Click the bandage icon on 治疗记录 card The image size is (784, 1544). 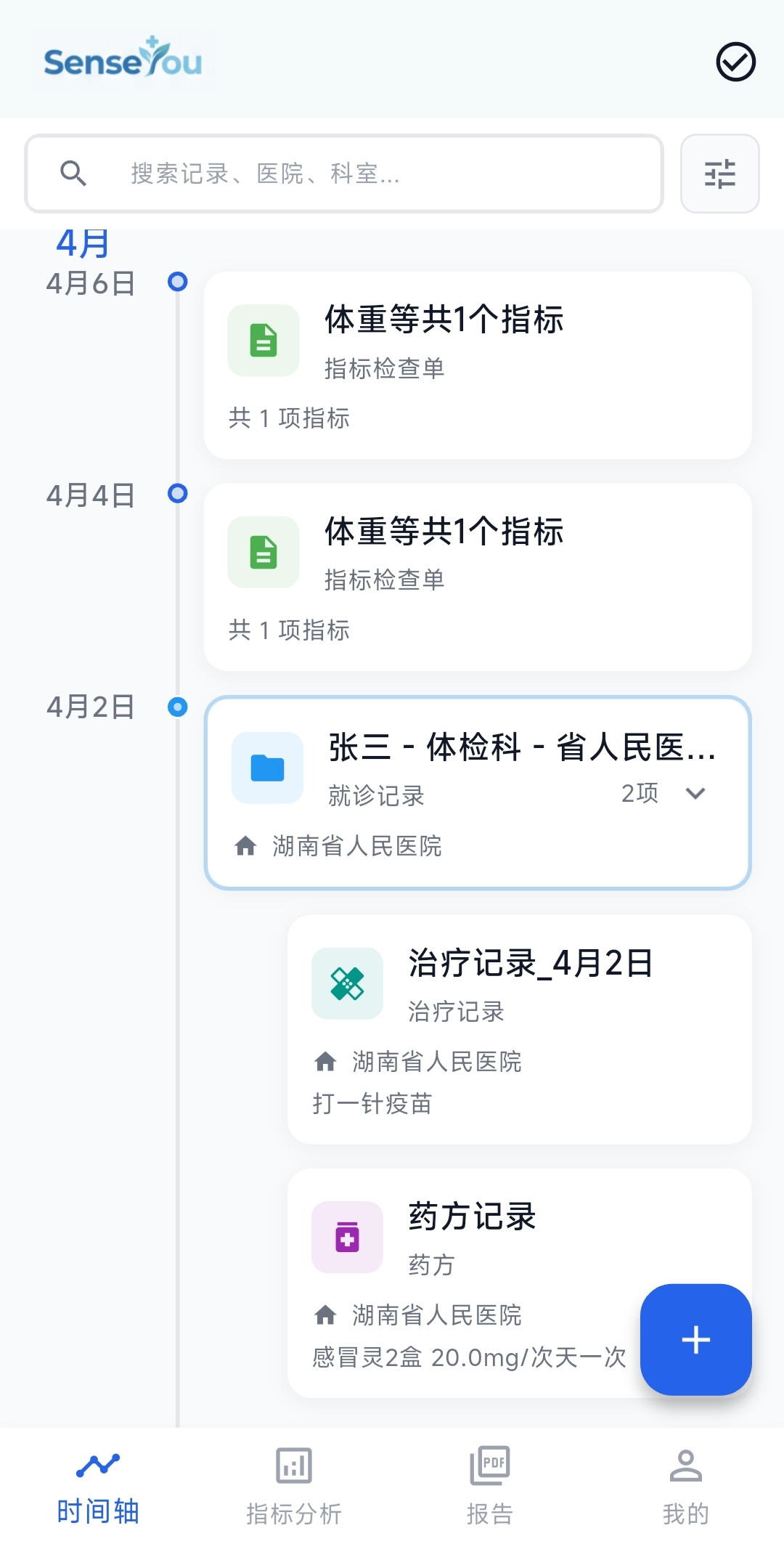[x=347, y=982]
